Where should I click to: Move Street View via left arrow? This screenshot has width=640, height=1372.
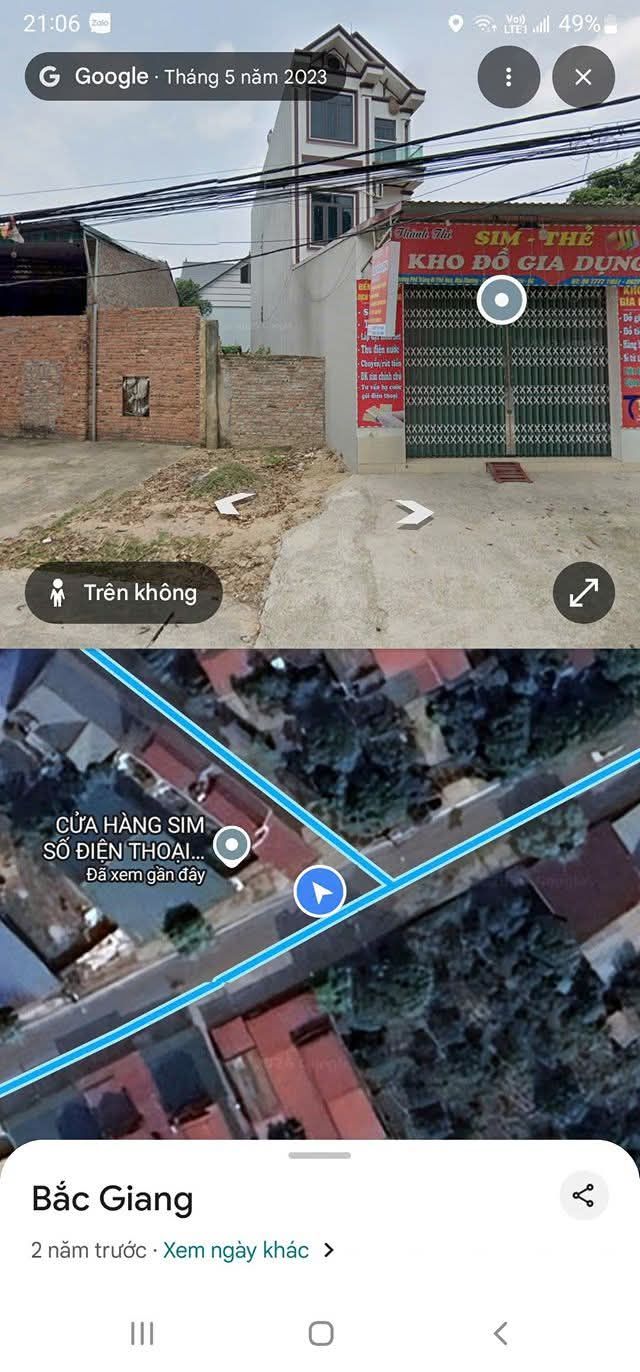[x=235, y=503]
